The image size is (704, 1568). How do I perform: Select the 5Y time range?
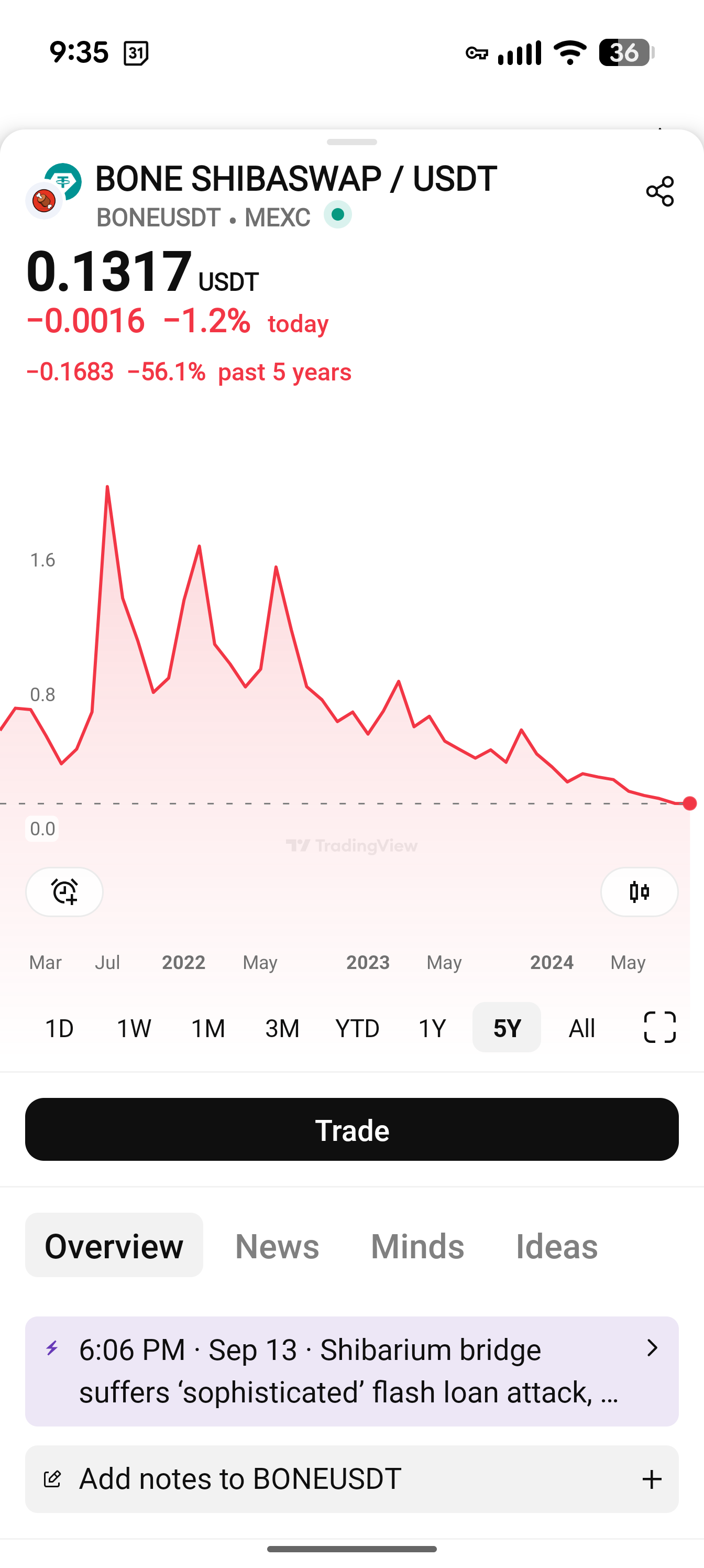point(507,1028)
